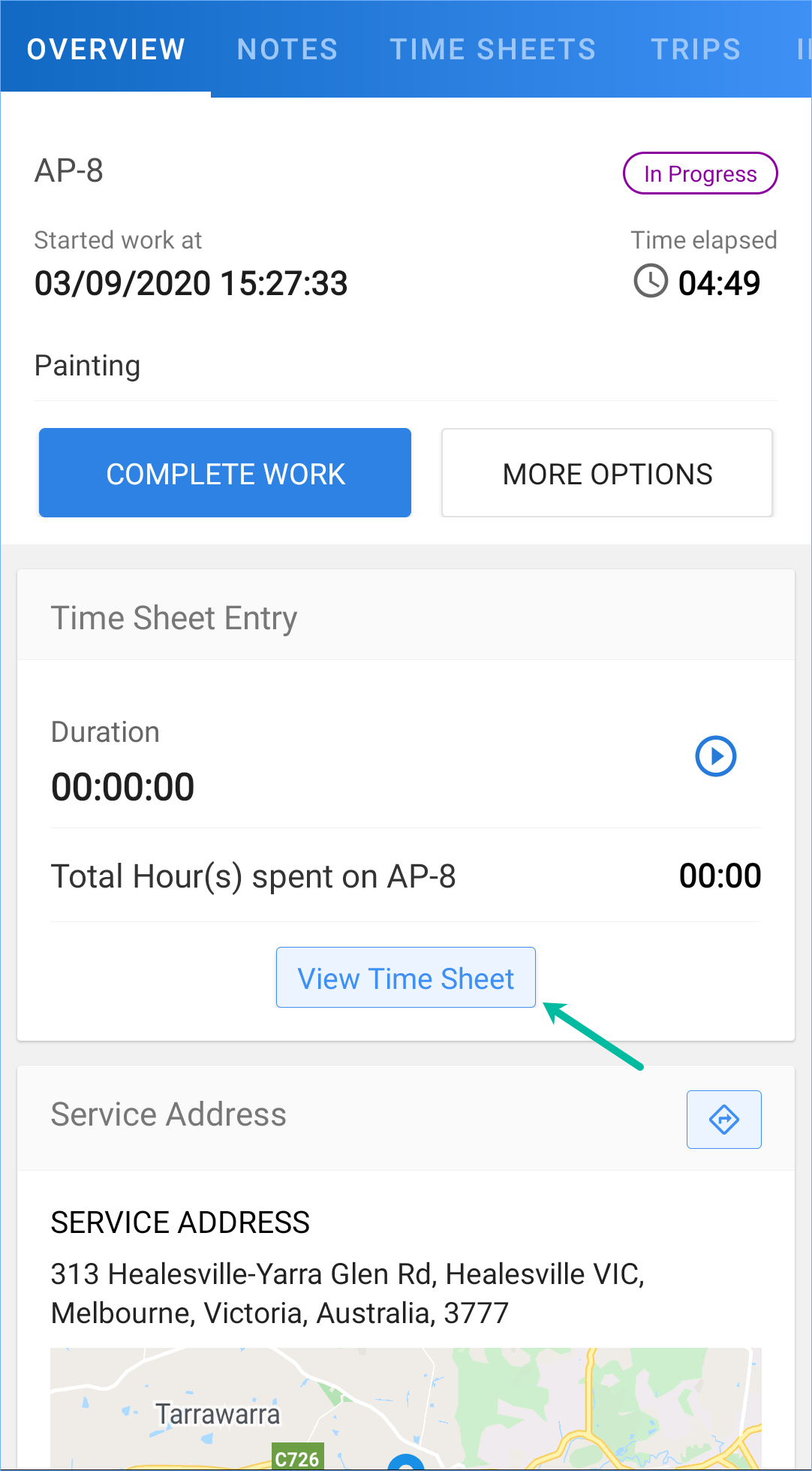Get directions to the service address

pos(723,1120)
